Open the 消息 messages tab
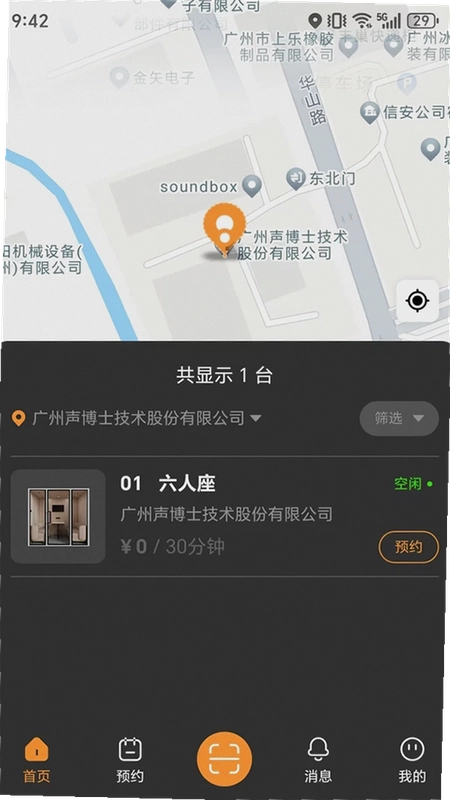Viewport: 450px width, 800px height. click(x=318, y=761)
